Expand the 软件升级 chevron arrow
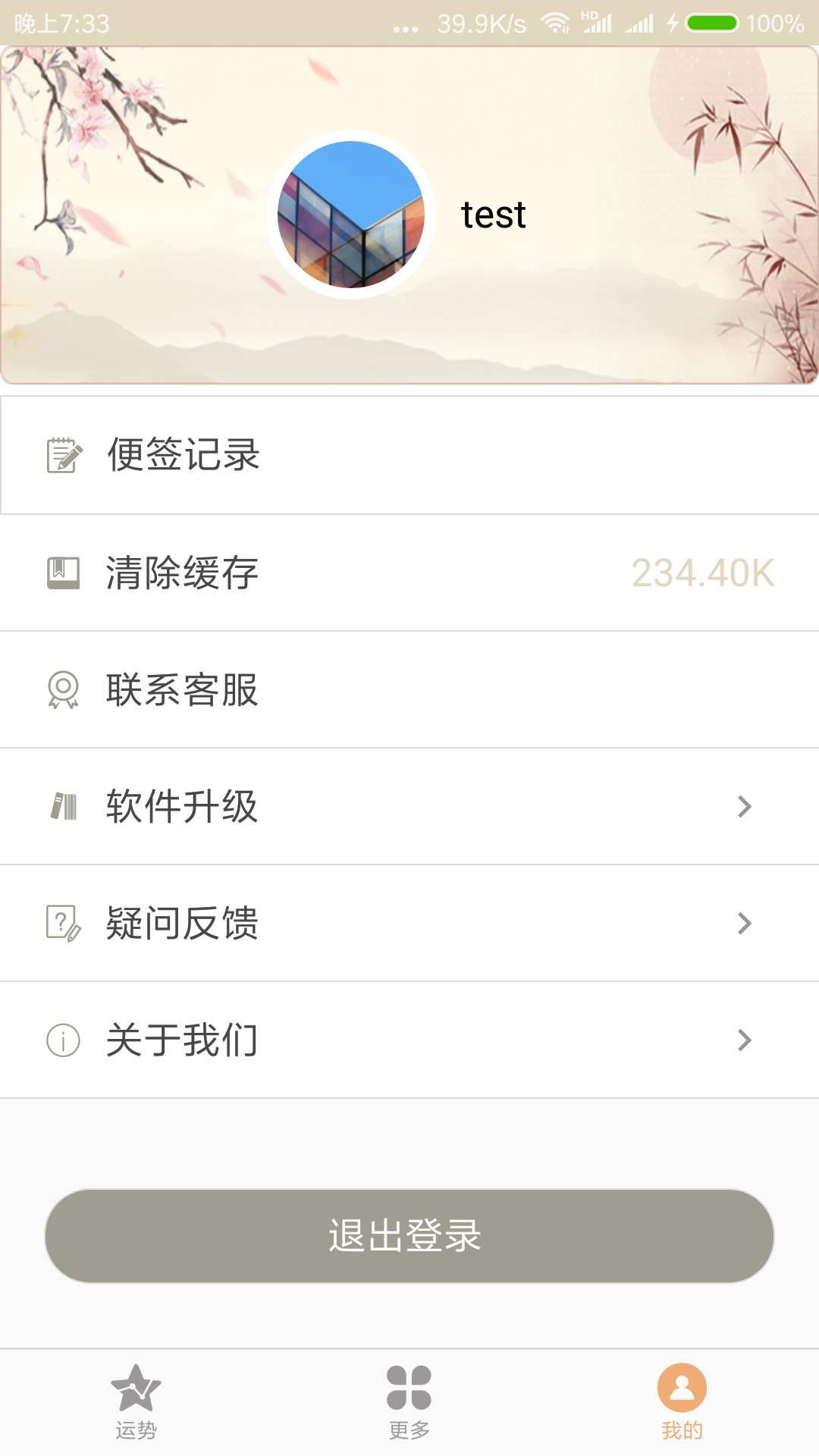This screenshot has height=1456, width=819. click(744, 806)
